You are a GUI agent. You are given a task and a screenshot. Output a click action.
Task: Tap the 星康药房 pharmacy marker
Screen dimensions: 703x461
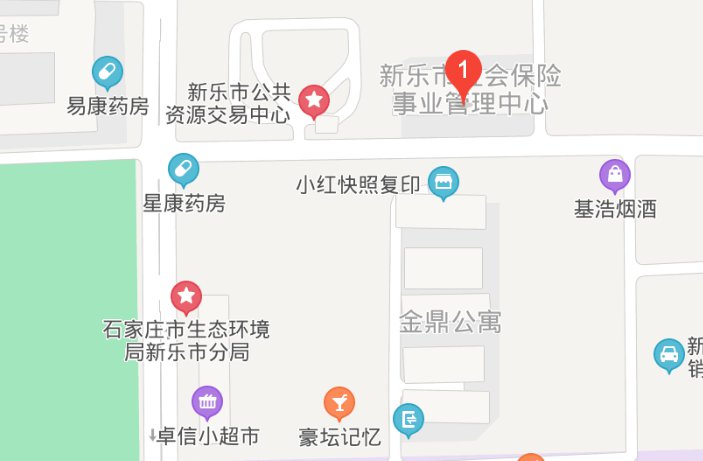pyautogui.click(x=184, y=168)
